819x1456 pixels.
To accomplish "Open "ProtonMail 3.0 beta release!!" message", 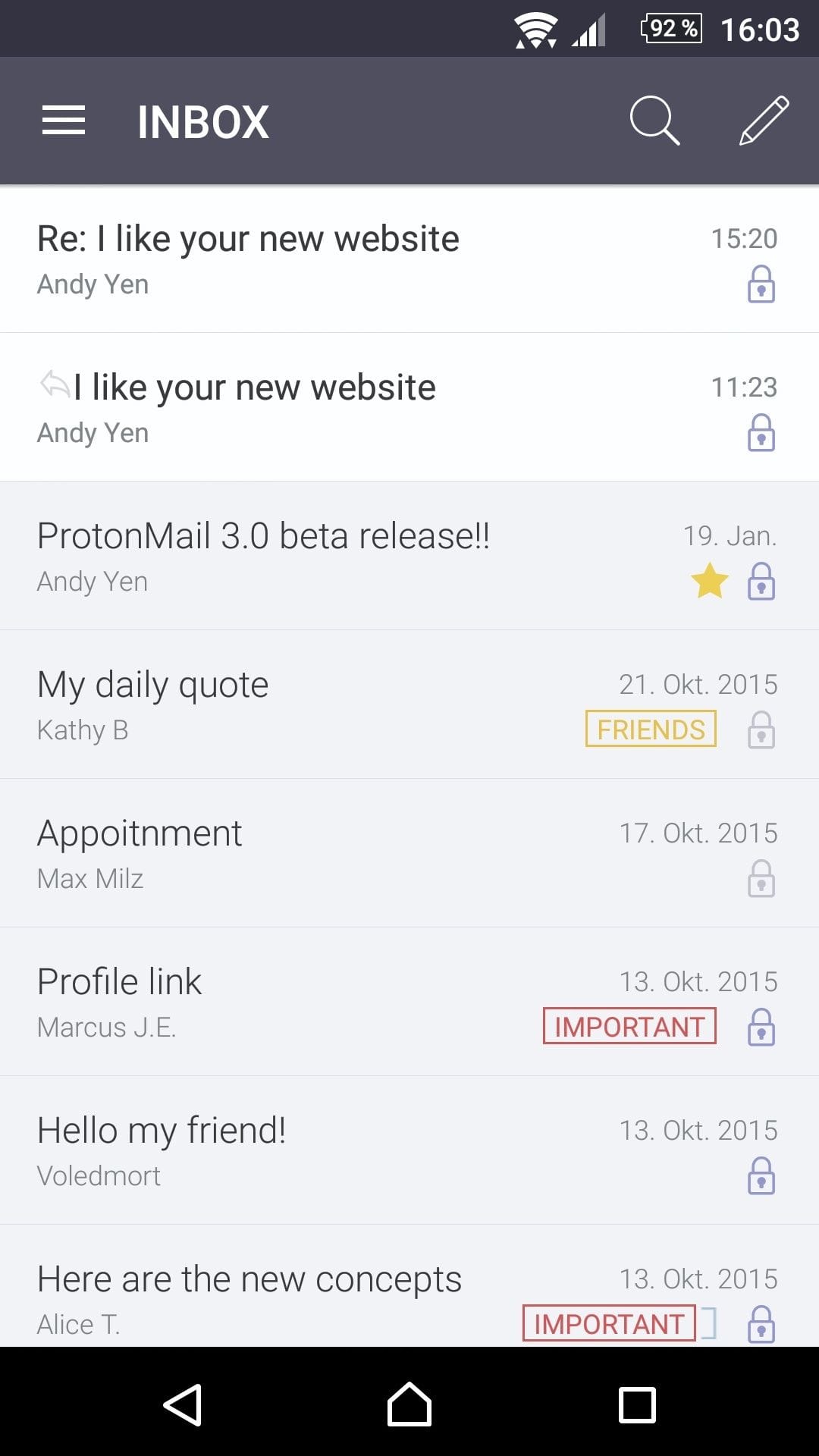I will (303, 556).
